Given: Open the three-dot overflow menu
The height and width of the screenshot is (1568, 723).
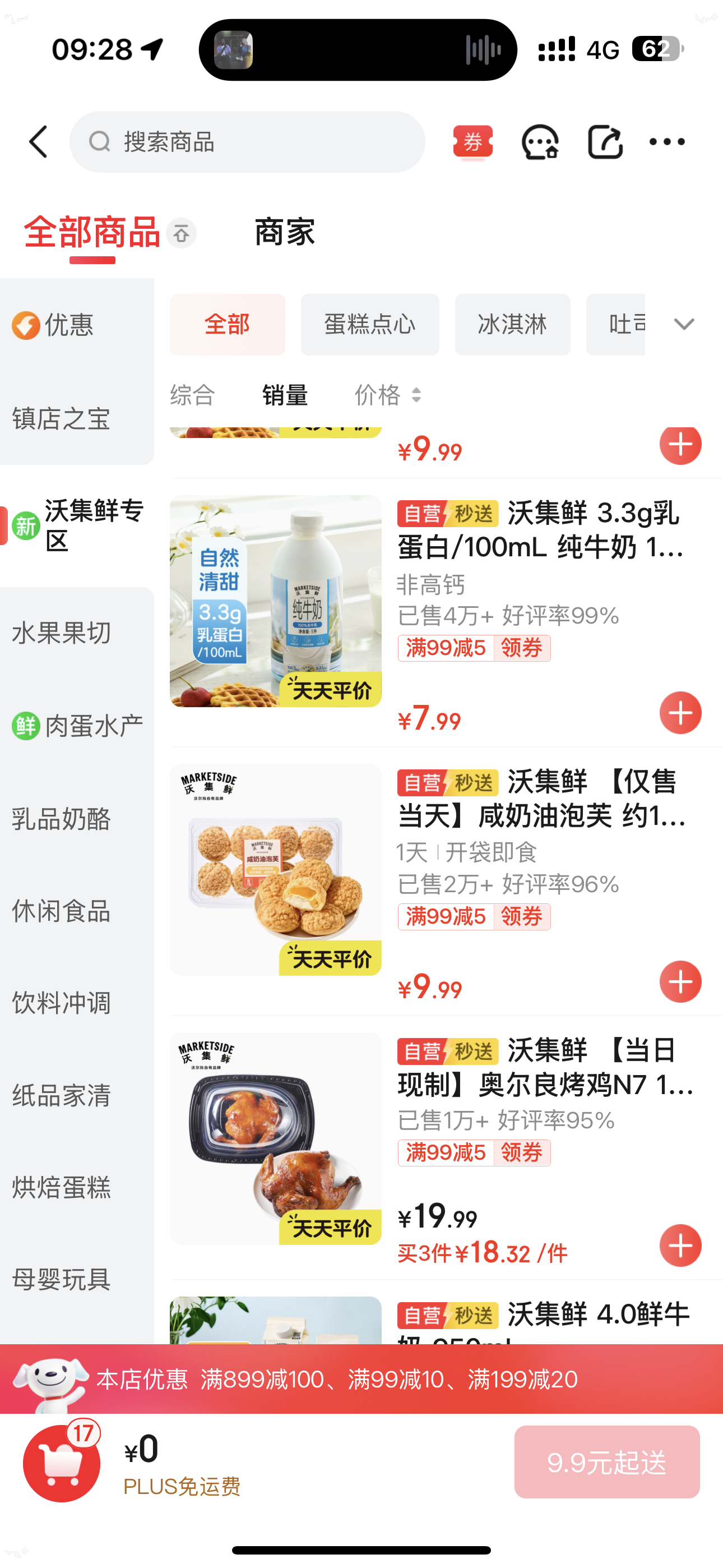Looking at the screenshot, I should (667, 142).
